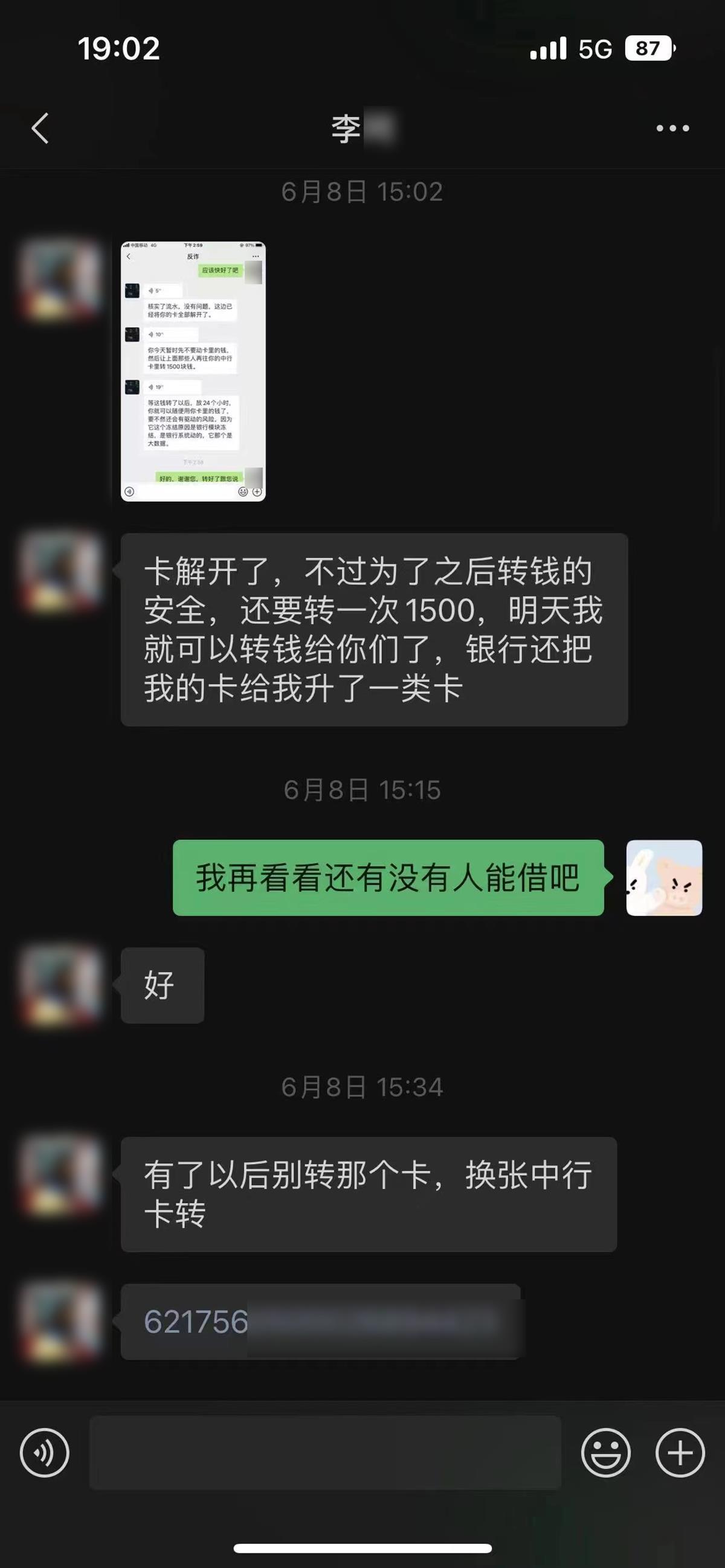725x1568 pixels.
Task: Open the screenshot image sent at 15:02
Action: coord(193,371)
